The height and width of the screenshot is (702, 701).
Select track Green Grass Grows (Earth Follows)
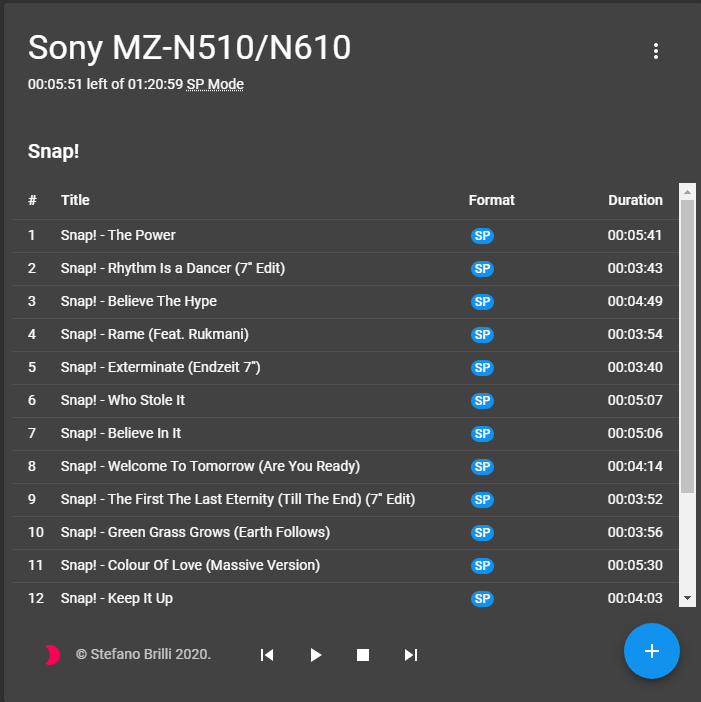(x=195, y=532)
